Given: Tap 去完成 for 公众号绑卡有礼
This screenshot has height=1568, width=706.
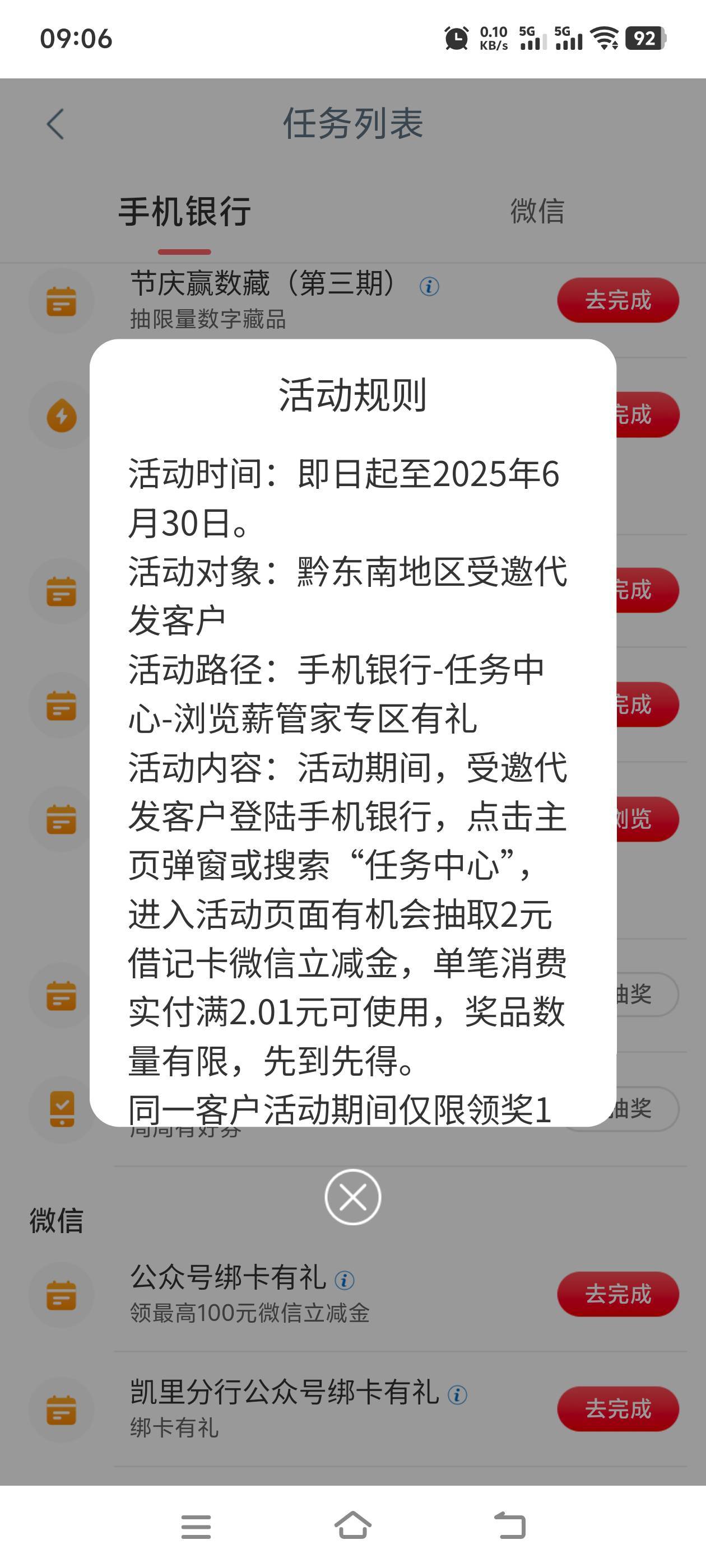Looking at the screenshot, I should (x=617, y=1294).
